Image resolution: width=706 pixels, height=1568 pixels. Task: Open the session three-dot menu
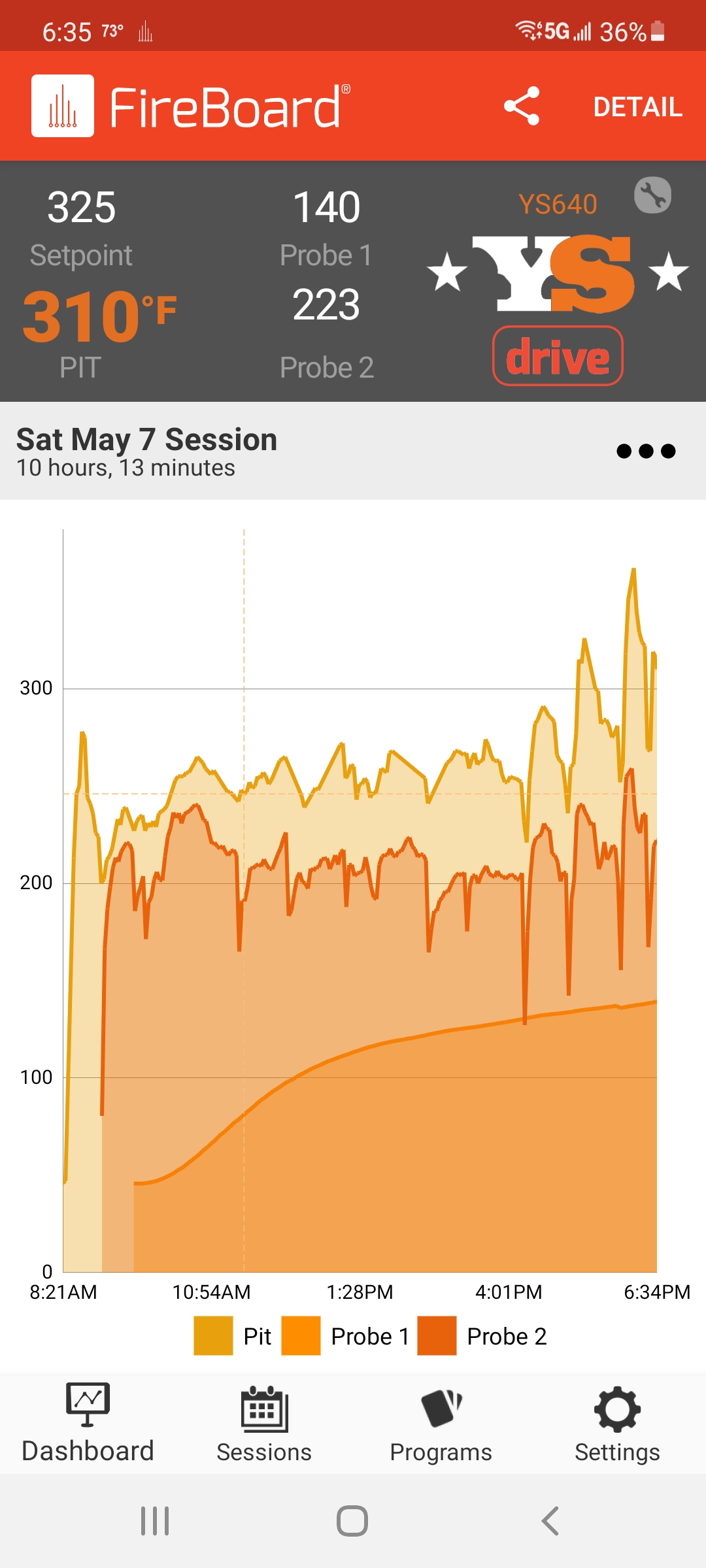coord(646,451)
